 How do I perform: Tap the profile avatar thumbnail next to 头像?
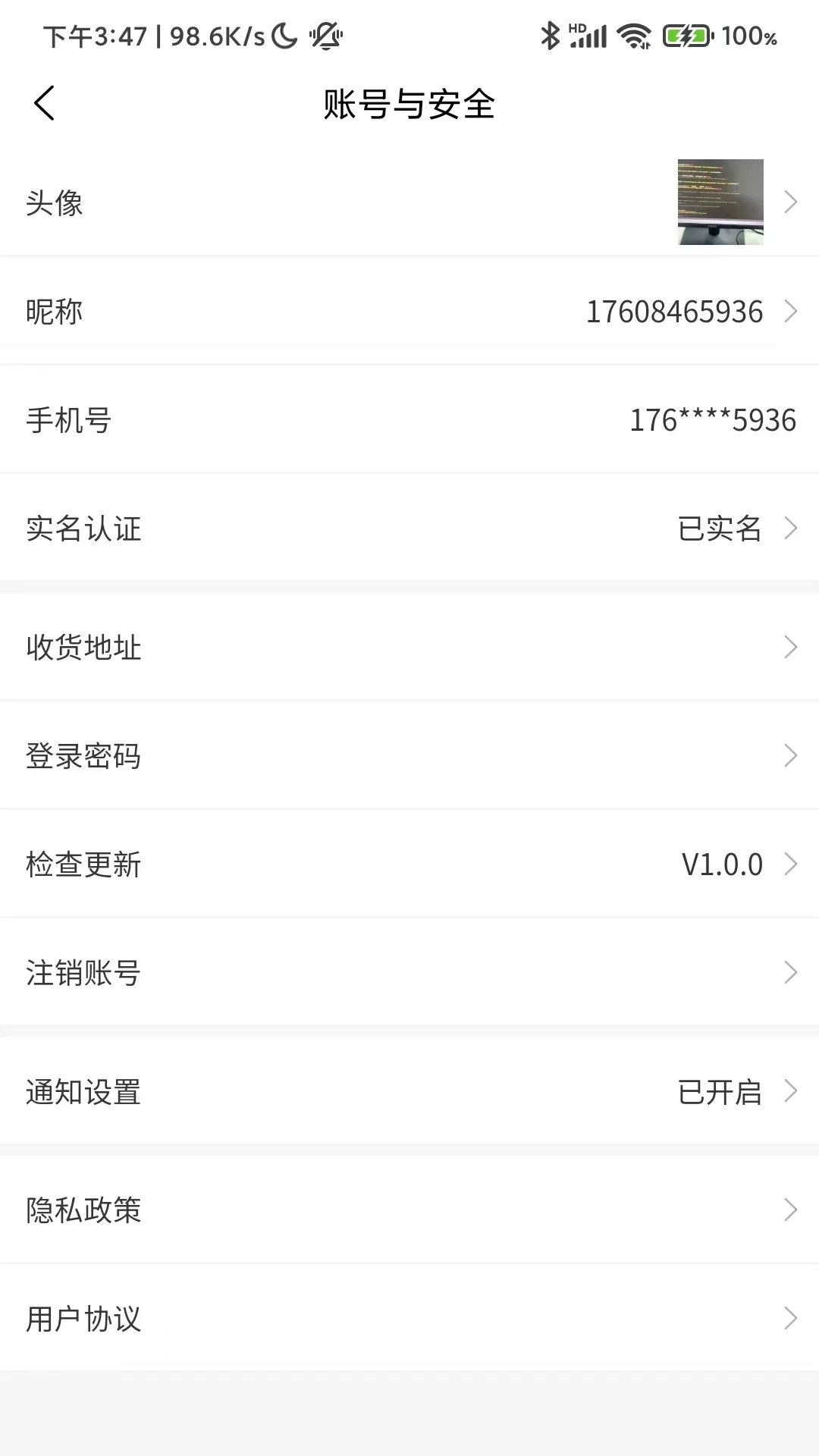(719, 201)
